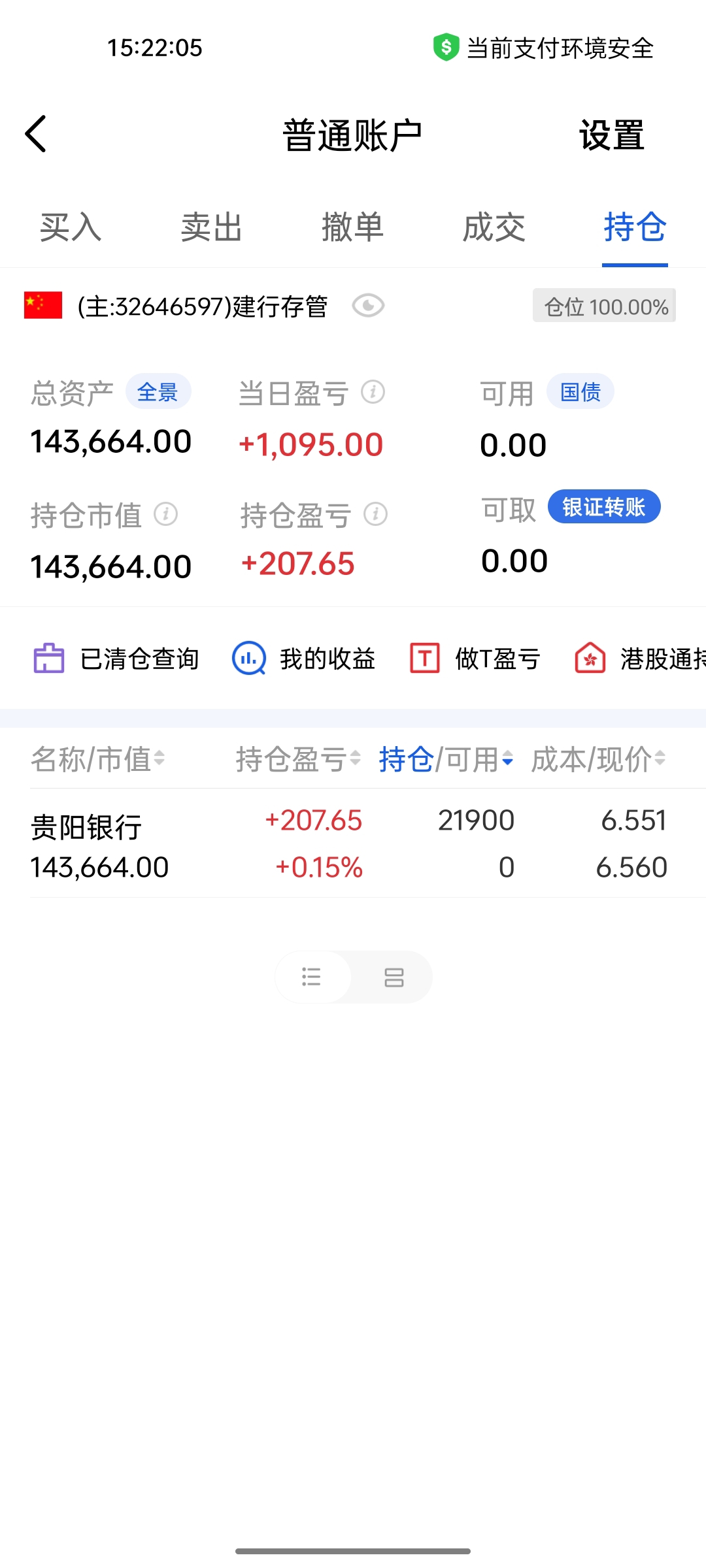Sort holdings by 名称/市值
706x1568 pixels.
(98, 759)
